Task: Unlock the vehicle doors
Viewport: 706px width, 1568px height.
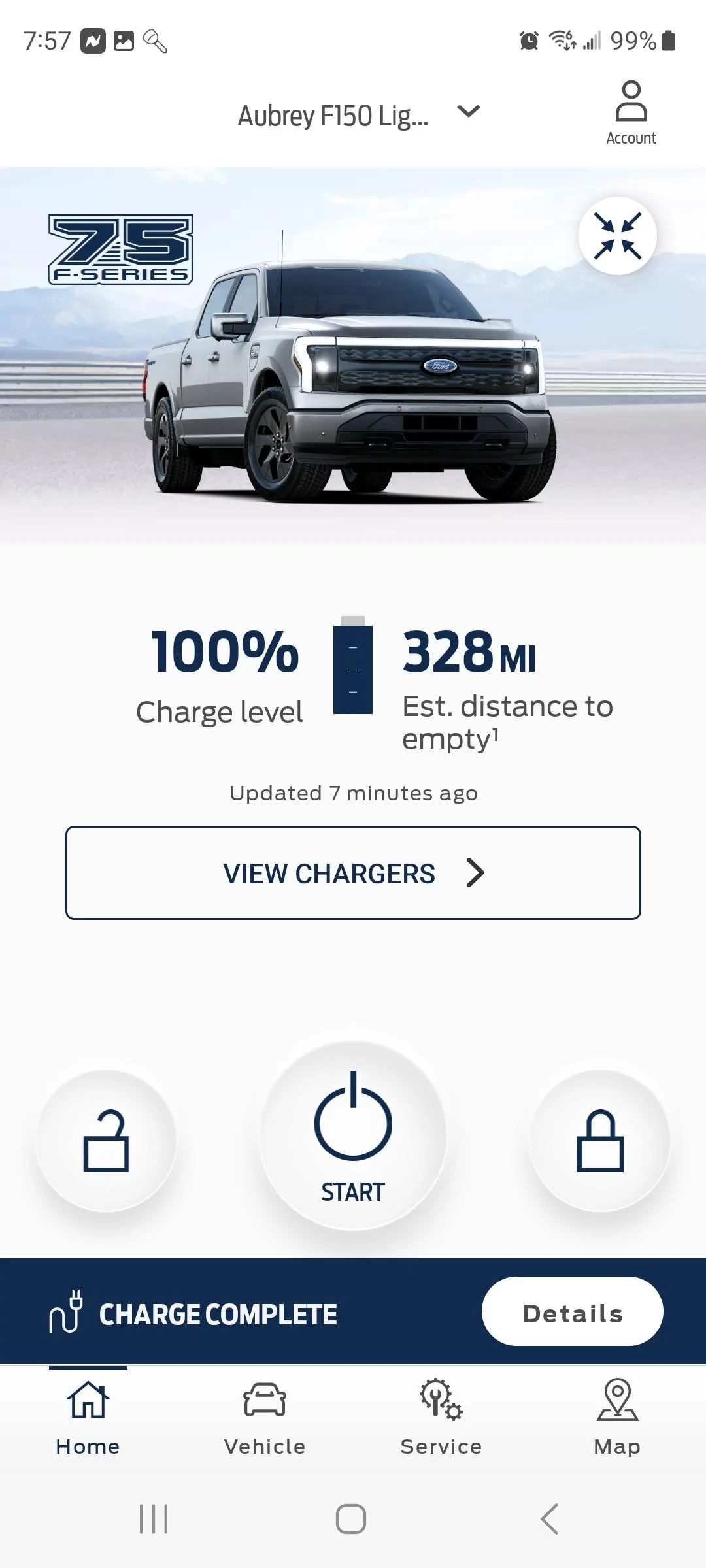Action: (x=106, y=1141)
